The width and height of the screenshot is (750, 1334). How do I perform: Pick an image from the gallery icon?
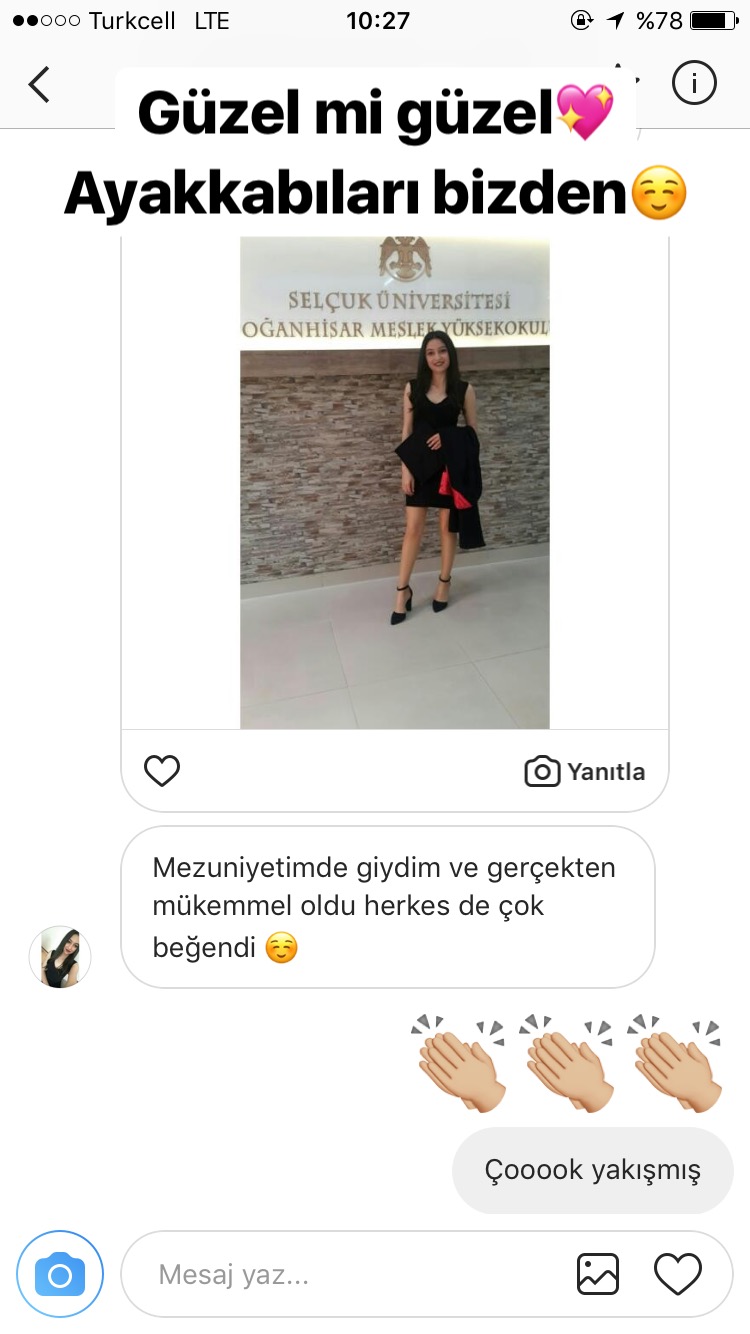coord(598,1274)
